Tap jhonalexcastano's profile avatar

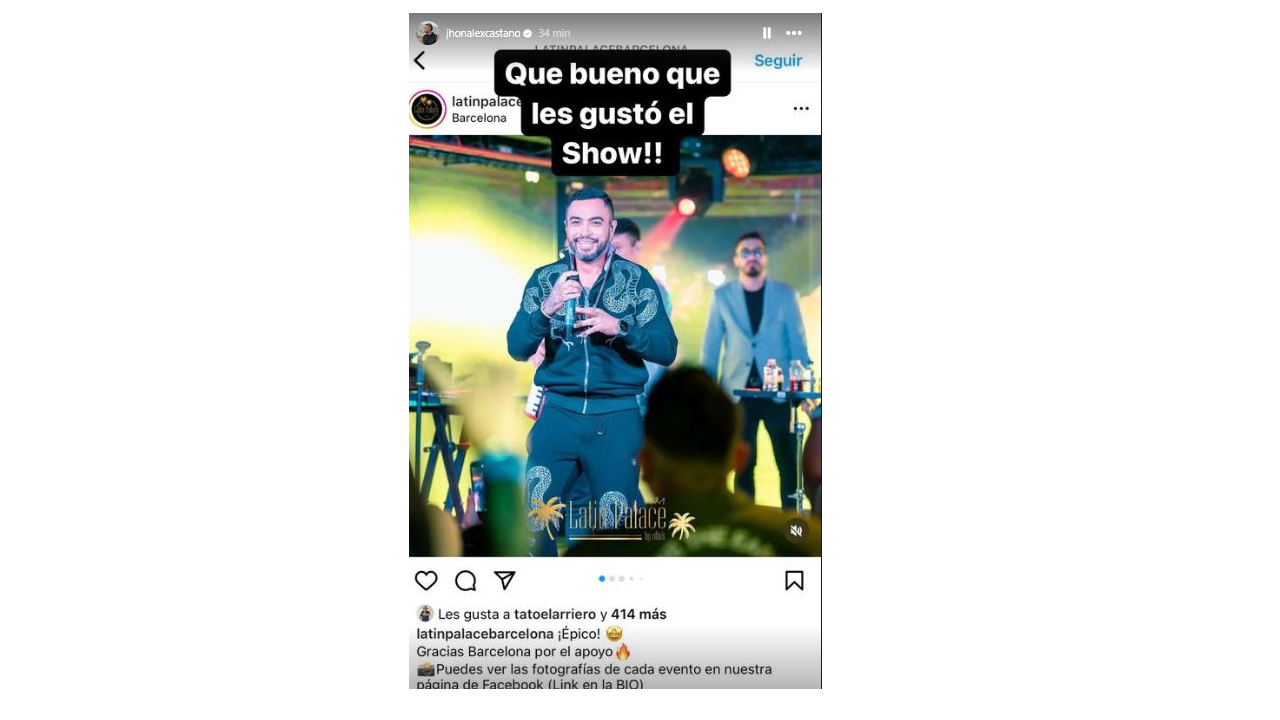tap(428, 33)
